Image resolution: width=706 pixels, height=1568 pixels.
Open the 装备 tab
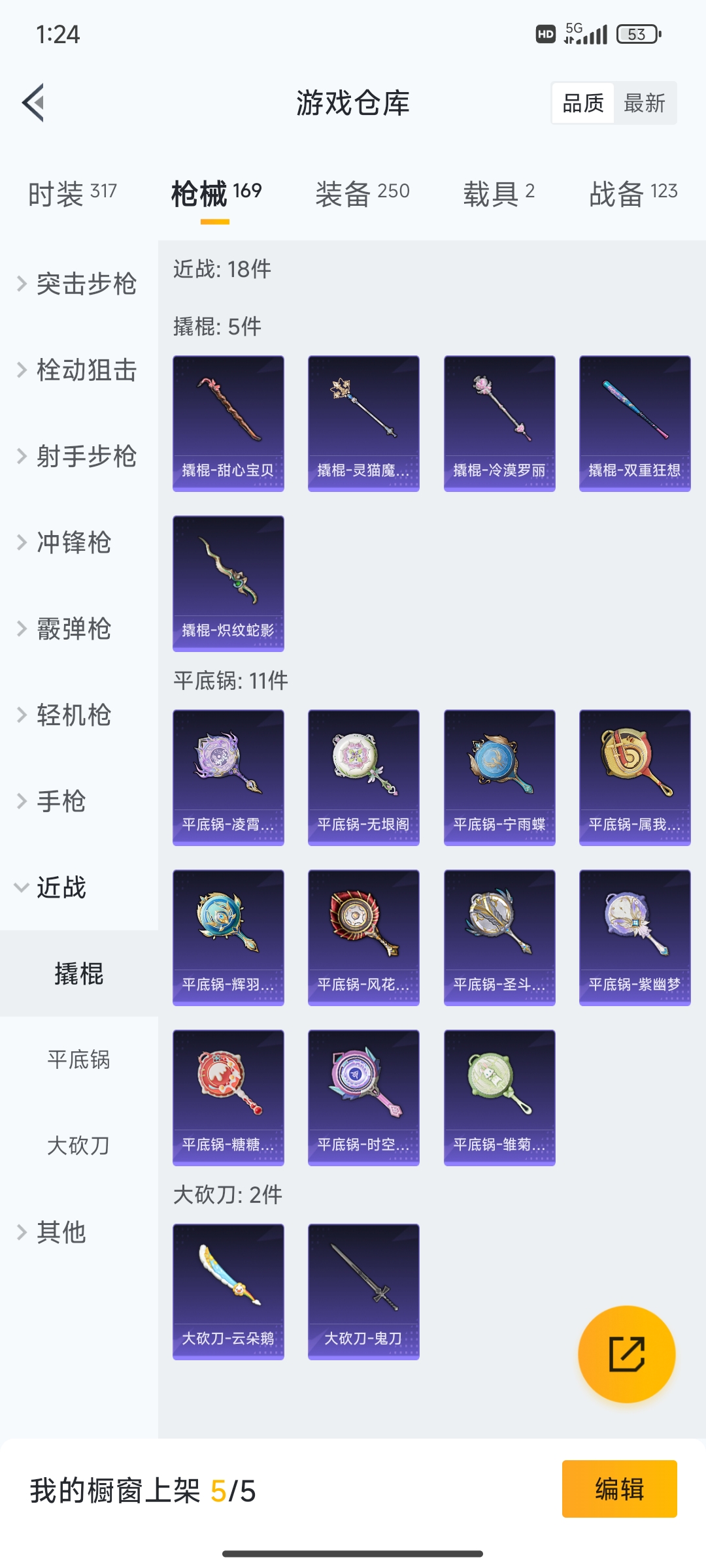click(x=362, y=193)
